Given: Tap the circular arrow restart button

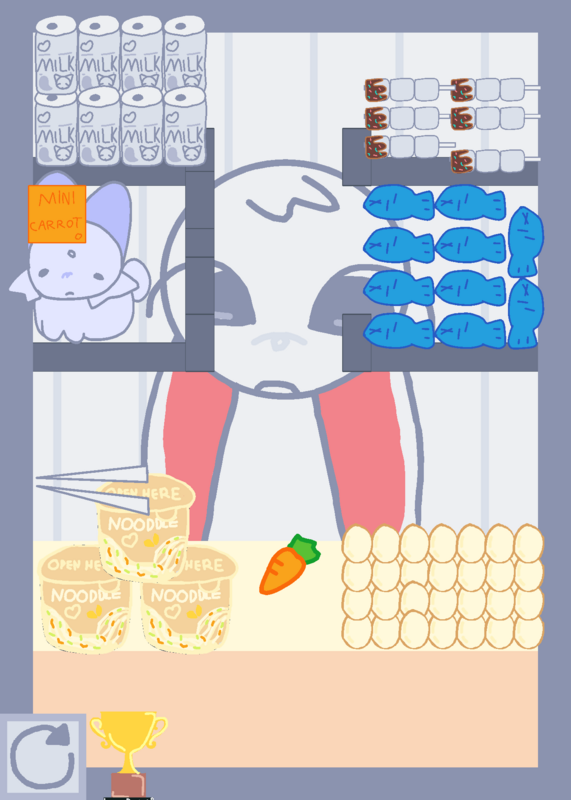Looking at the screenshot, I should click(x=42, y=757).
